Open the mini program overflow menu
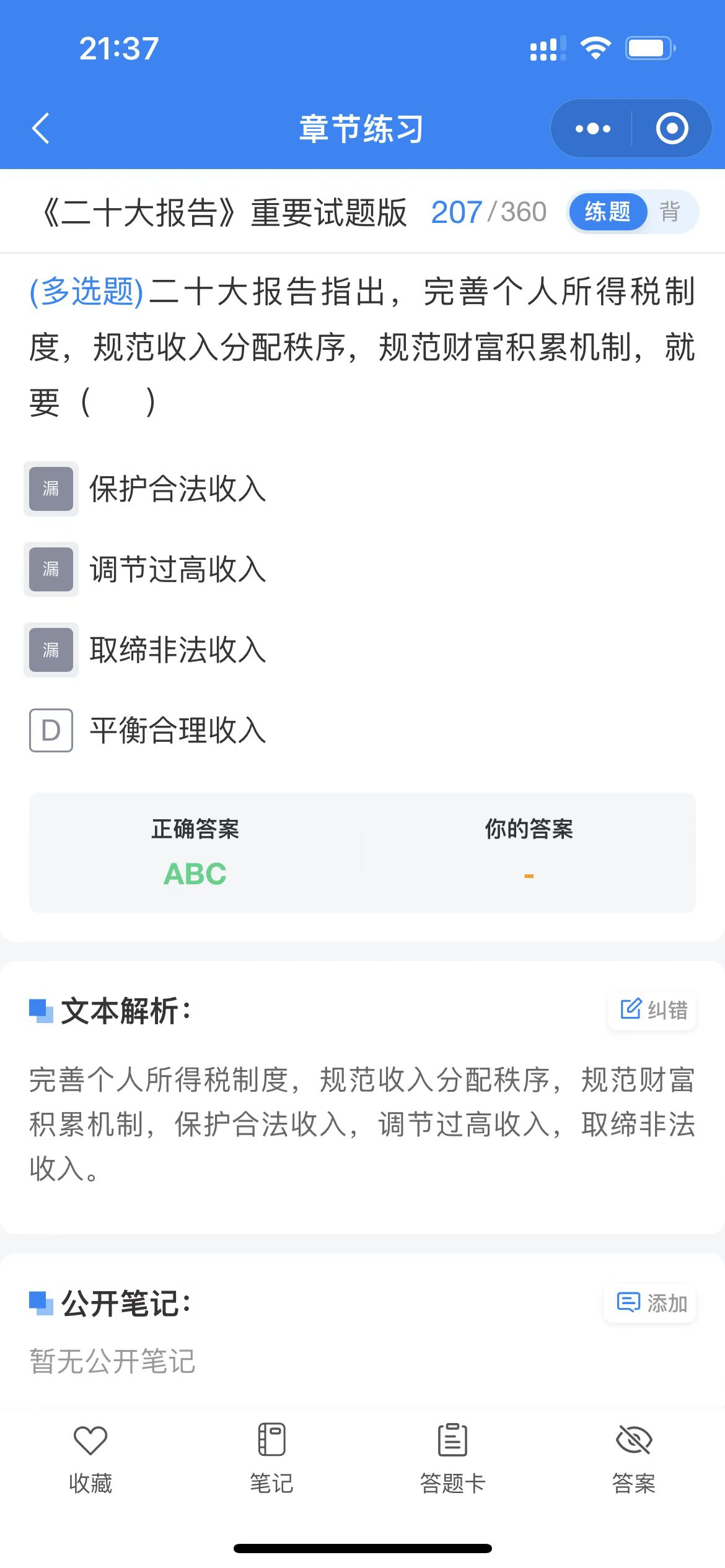The height and width of the screenshot is (1568, 725). click(x=592, y=129)
